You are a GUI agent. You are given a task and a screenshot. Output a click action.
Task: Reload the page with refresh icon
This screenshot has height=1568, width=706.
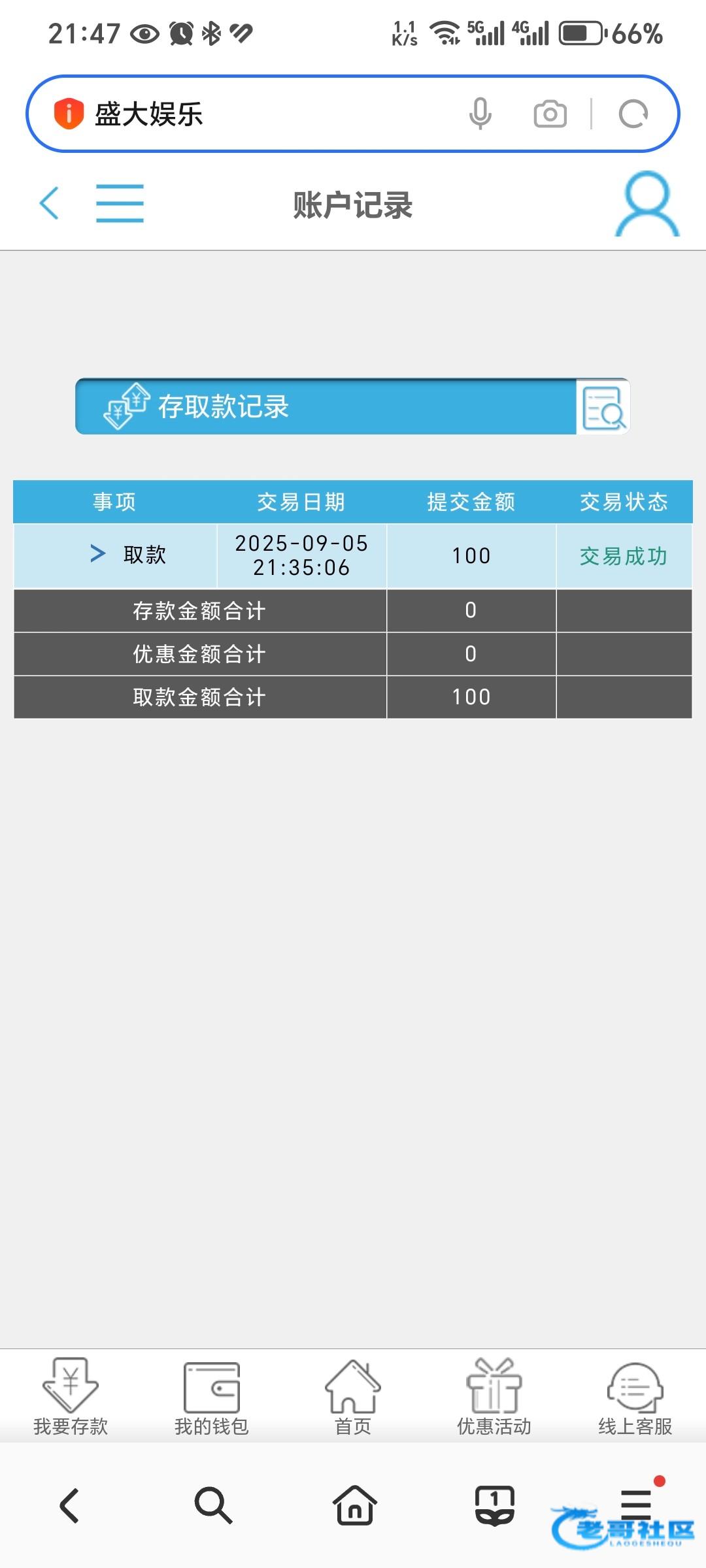click(x=633, y=114)
